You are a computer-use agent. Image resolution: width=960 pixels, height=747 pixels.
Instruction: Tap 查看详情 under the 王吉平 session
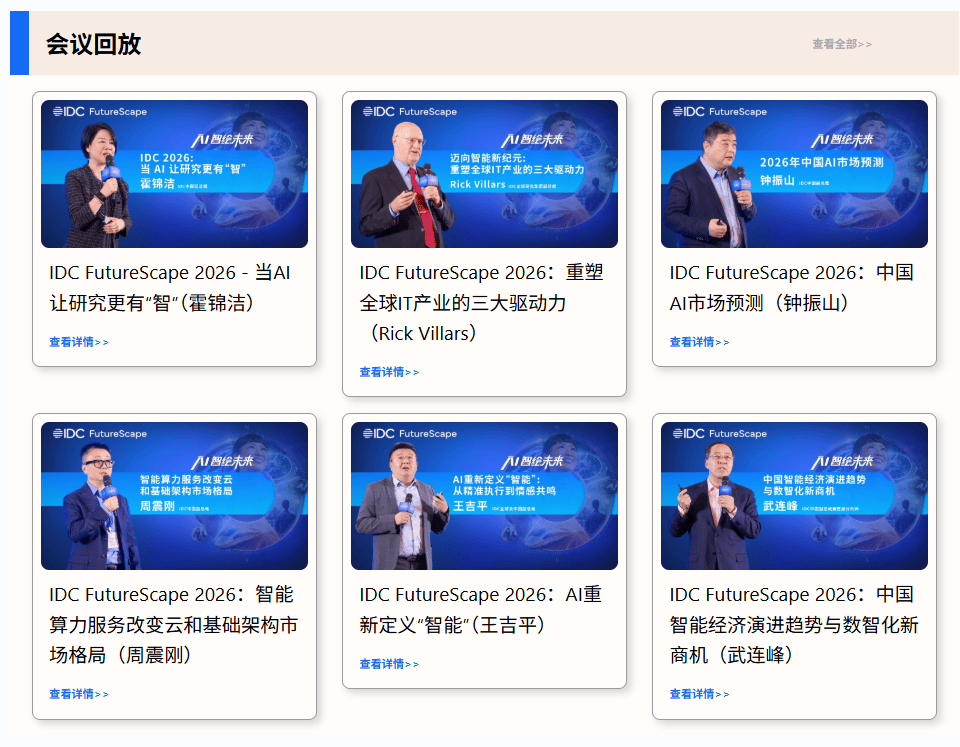point(389,664)
